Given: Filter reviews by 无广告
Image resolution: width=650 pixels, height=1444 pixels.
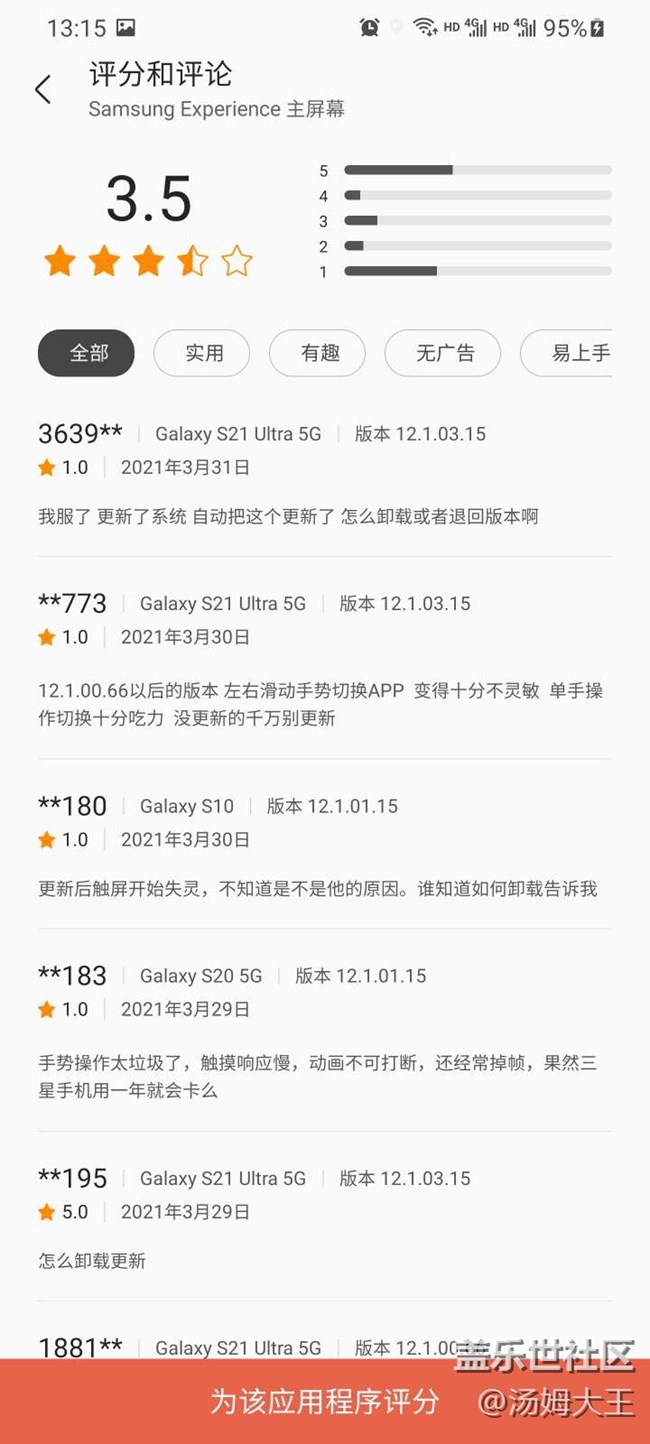Looking at the screenshot, I should [x=443, y=353].
